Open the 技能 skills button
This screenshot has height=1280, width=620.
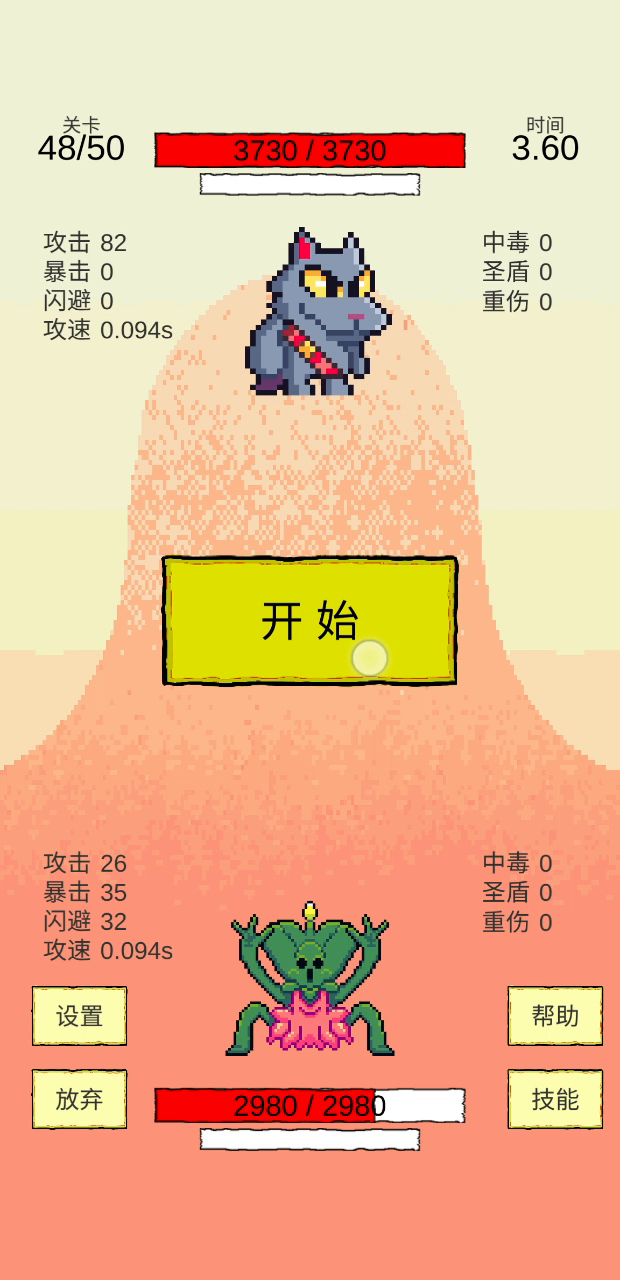point(555,1099)
